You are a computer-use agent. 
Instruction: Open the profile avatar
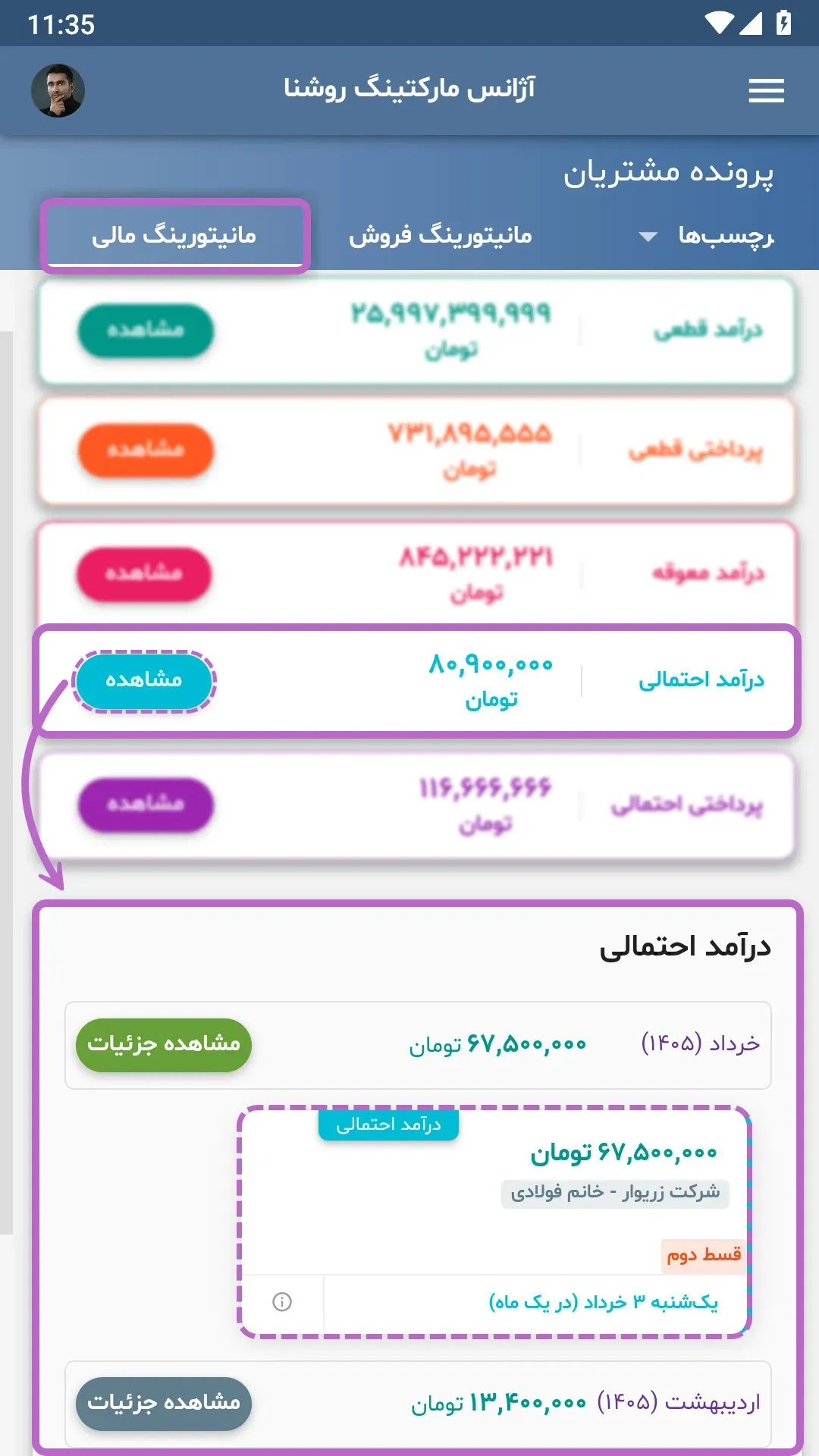[x=58, y=91]
